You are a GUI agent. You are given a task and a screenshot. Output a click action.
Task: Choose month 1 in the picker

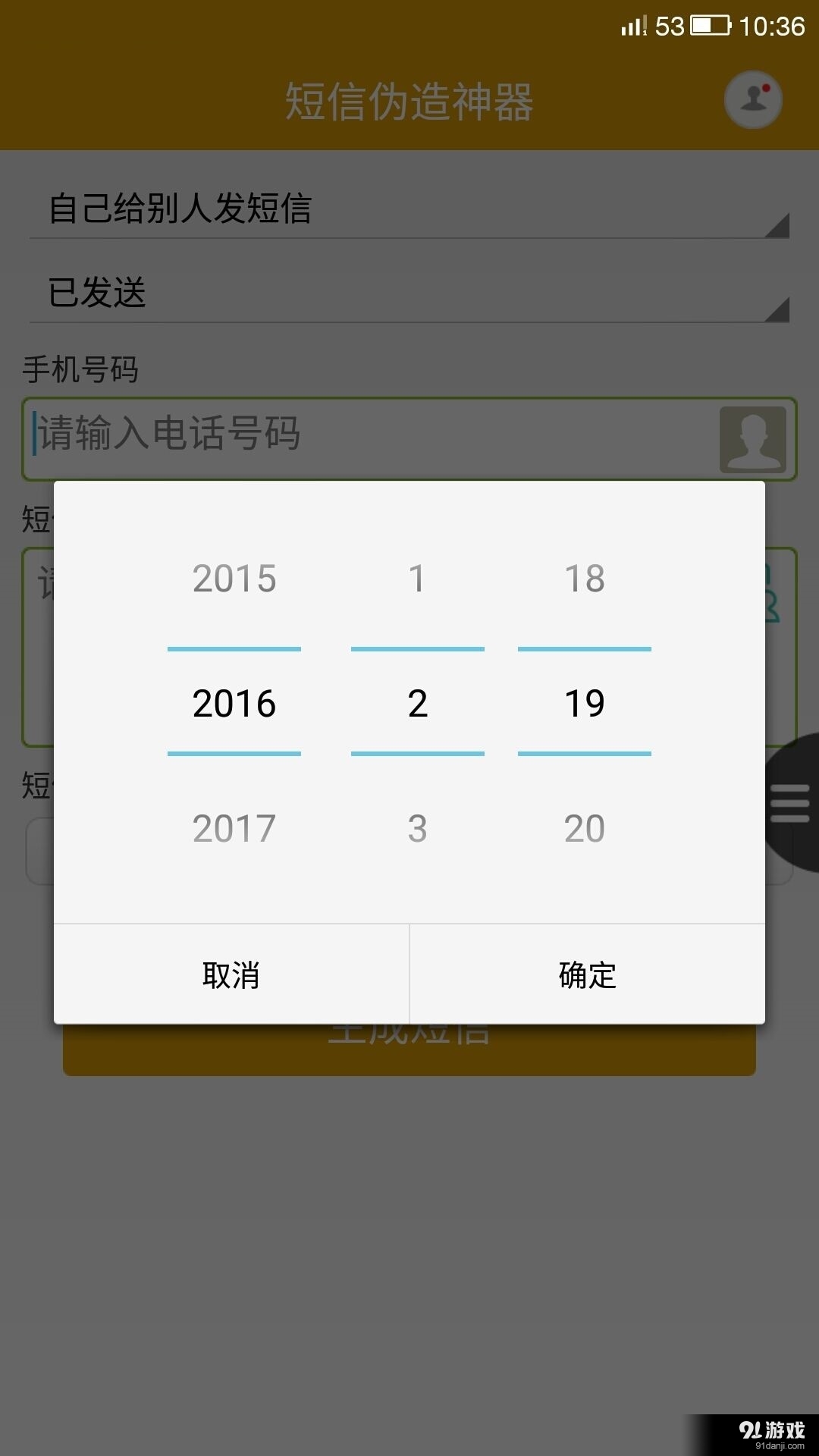(x=417, y=579)
